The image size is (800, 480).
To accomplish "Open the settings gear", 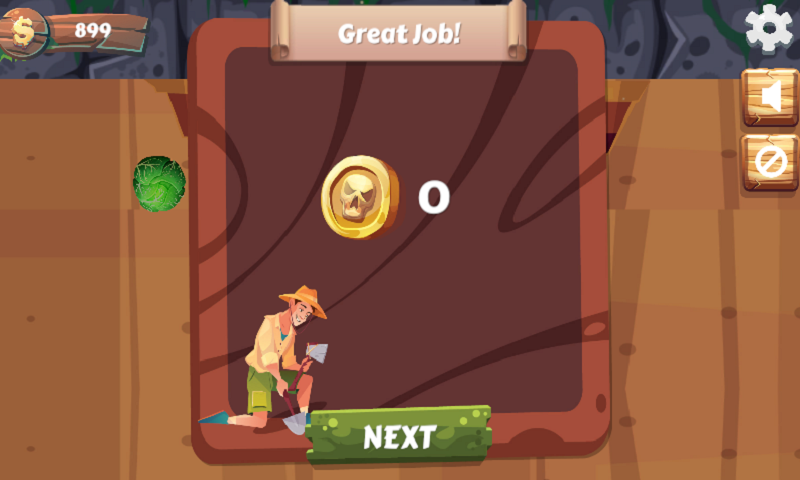I will [768, 28].
